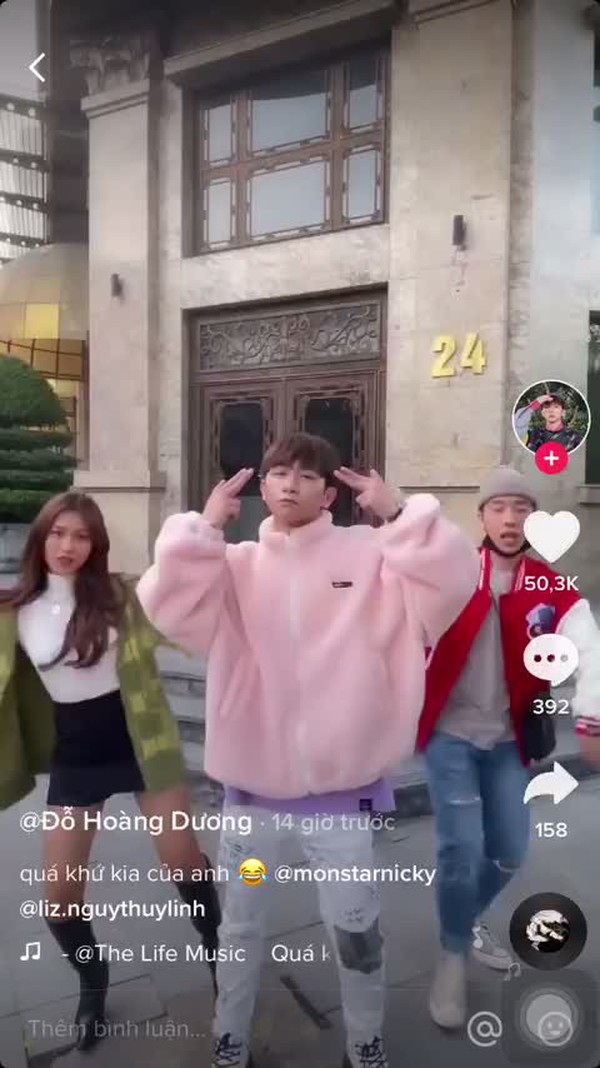600x1068 pixels.
Task: Like this video with the heart
Action: point(551,535)
